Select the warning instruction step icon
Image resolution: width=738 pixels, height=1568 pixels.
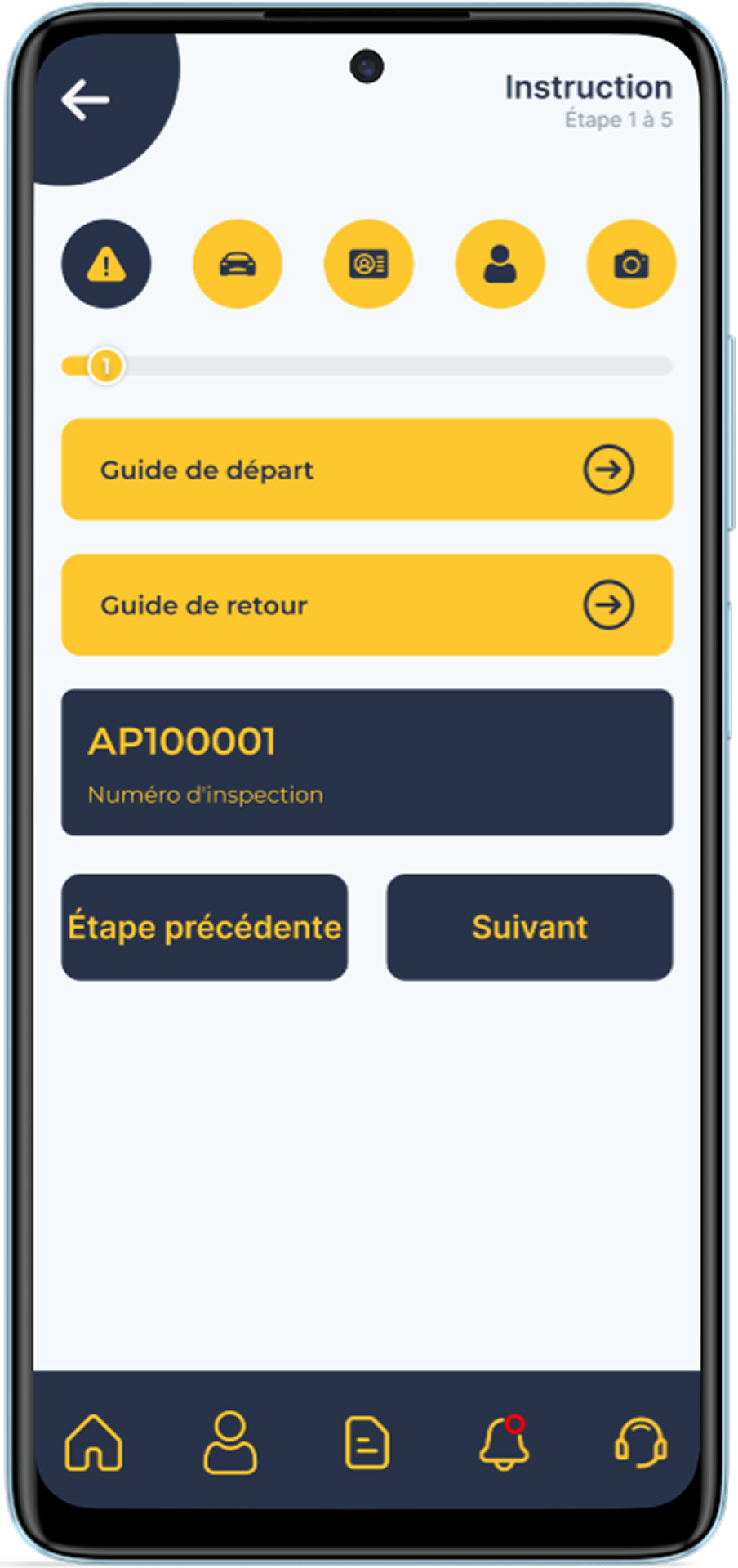pyautogui.click(x=106, y=264)
